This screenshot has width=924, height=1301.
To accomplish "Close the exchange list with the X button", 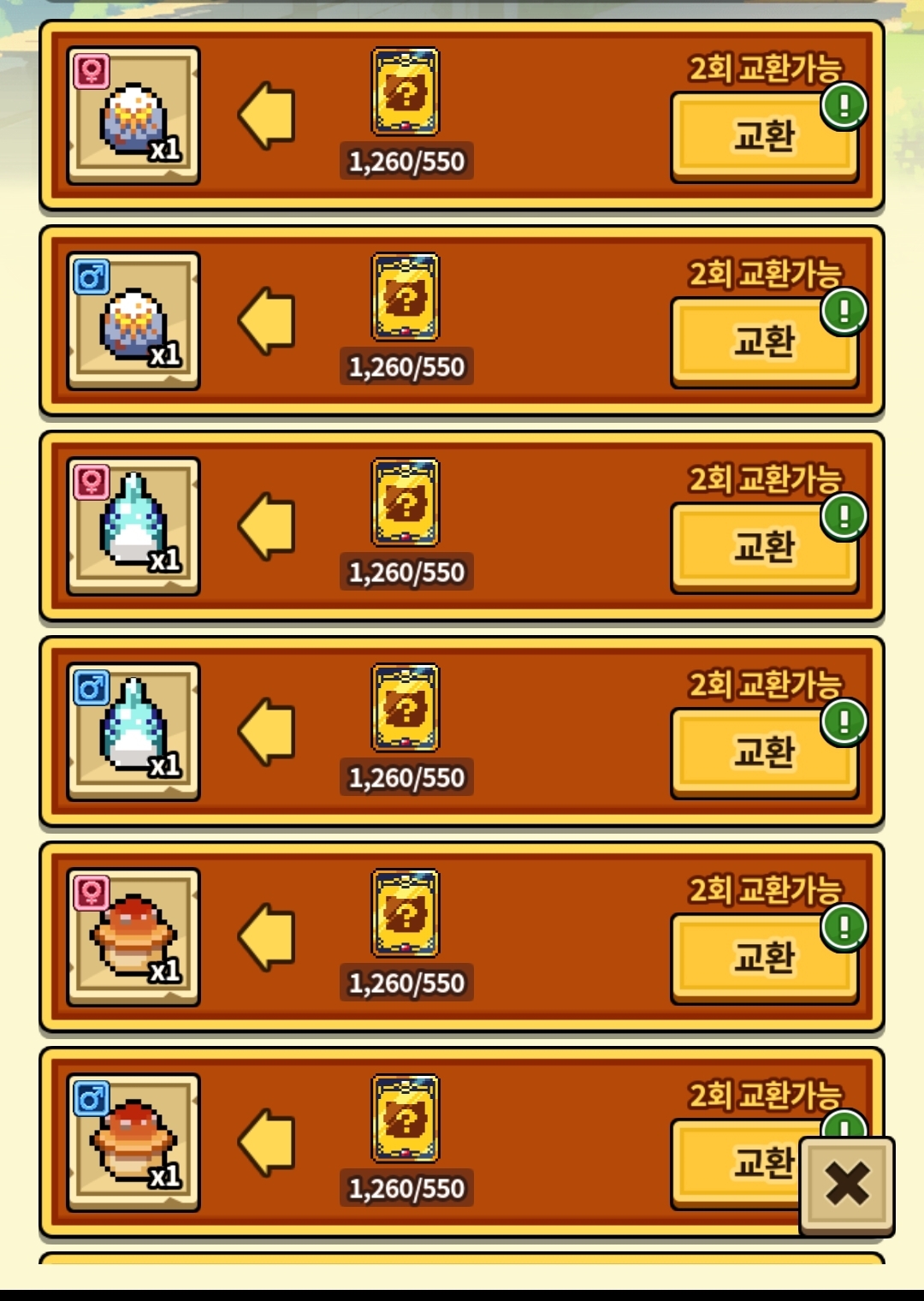I will point(846,1185).
